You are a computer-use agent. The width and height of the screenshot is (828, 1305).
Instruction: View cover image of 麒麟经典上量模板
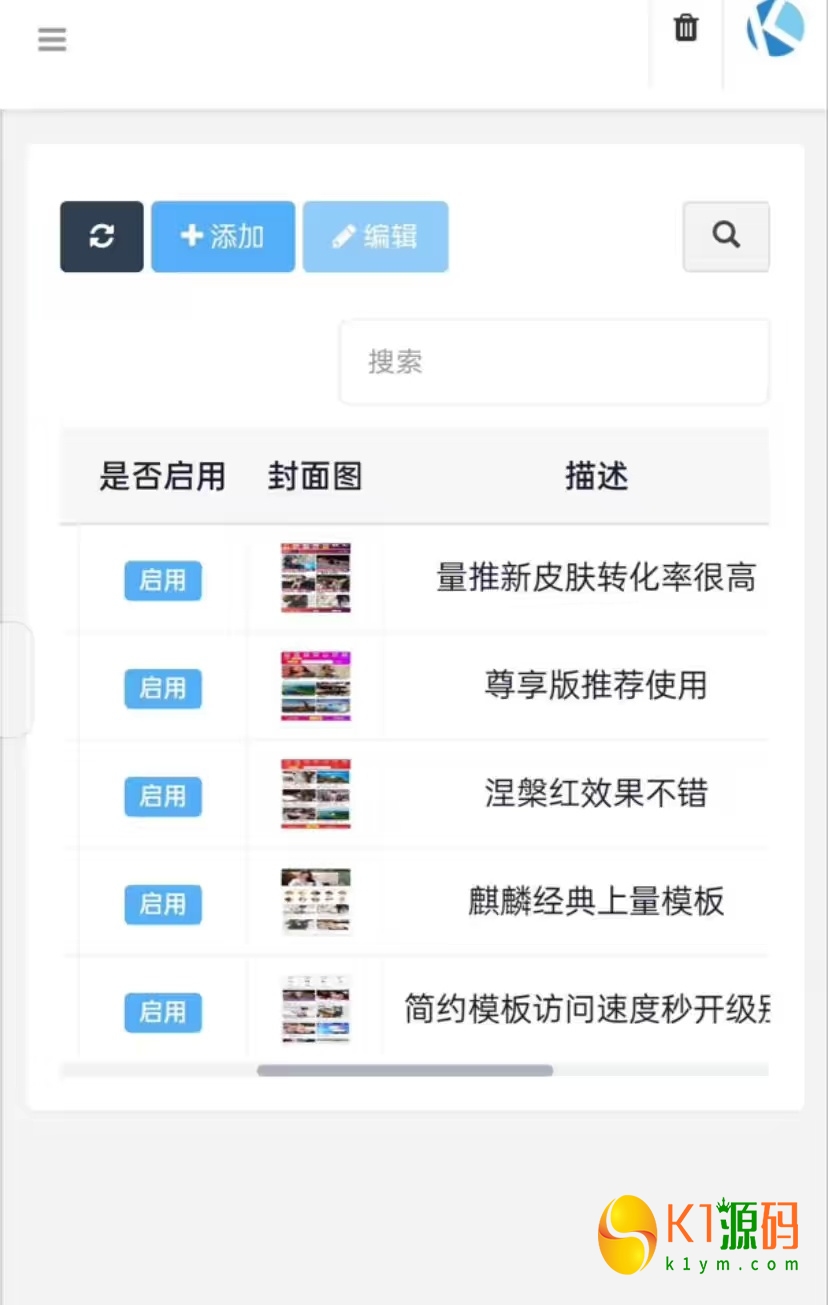[x=316, y=902]
